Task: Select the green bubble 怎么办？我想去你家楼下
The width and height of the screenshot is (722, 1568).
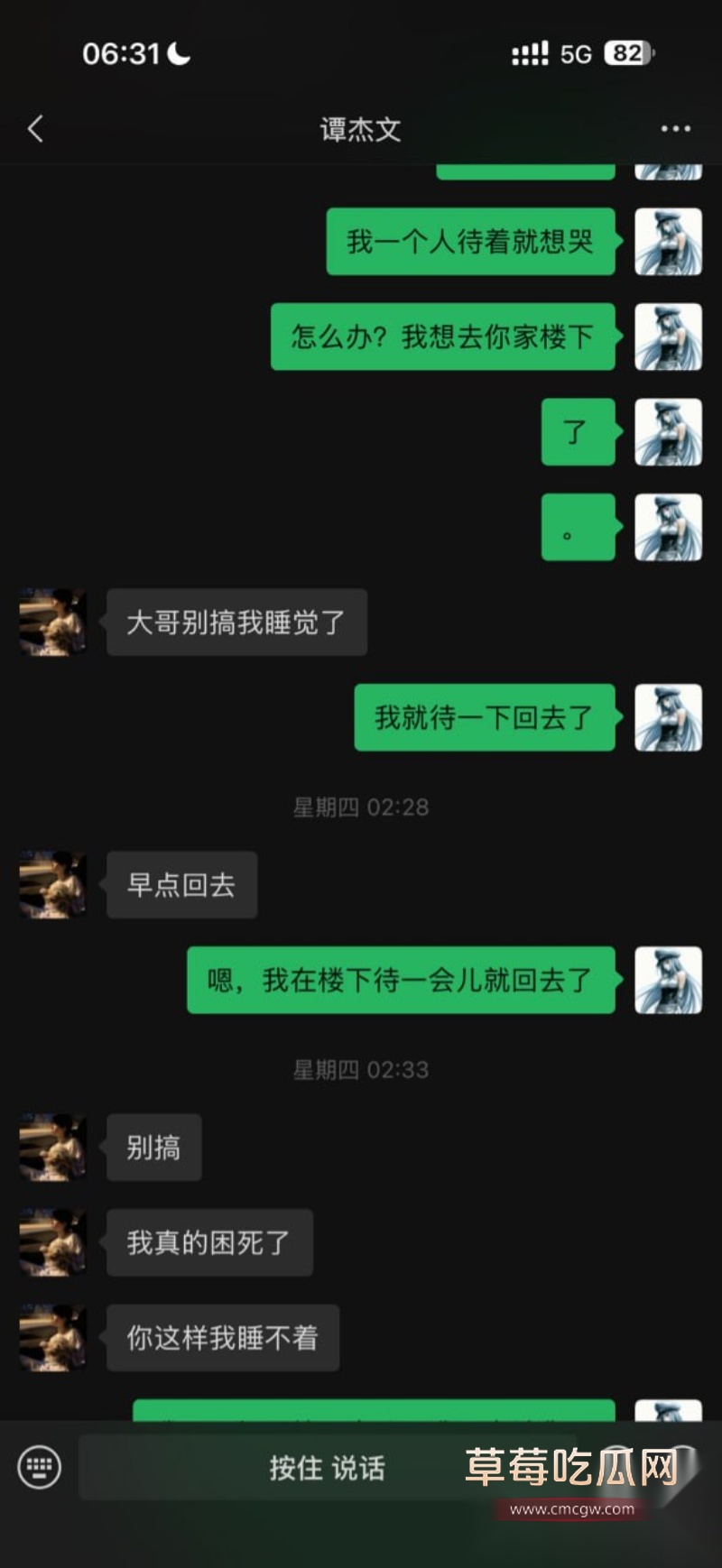Action: click(441, 337)
